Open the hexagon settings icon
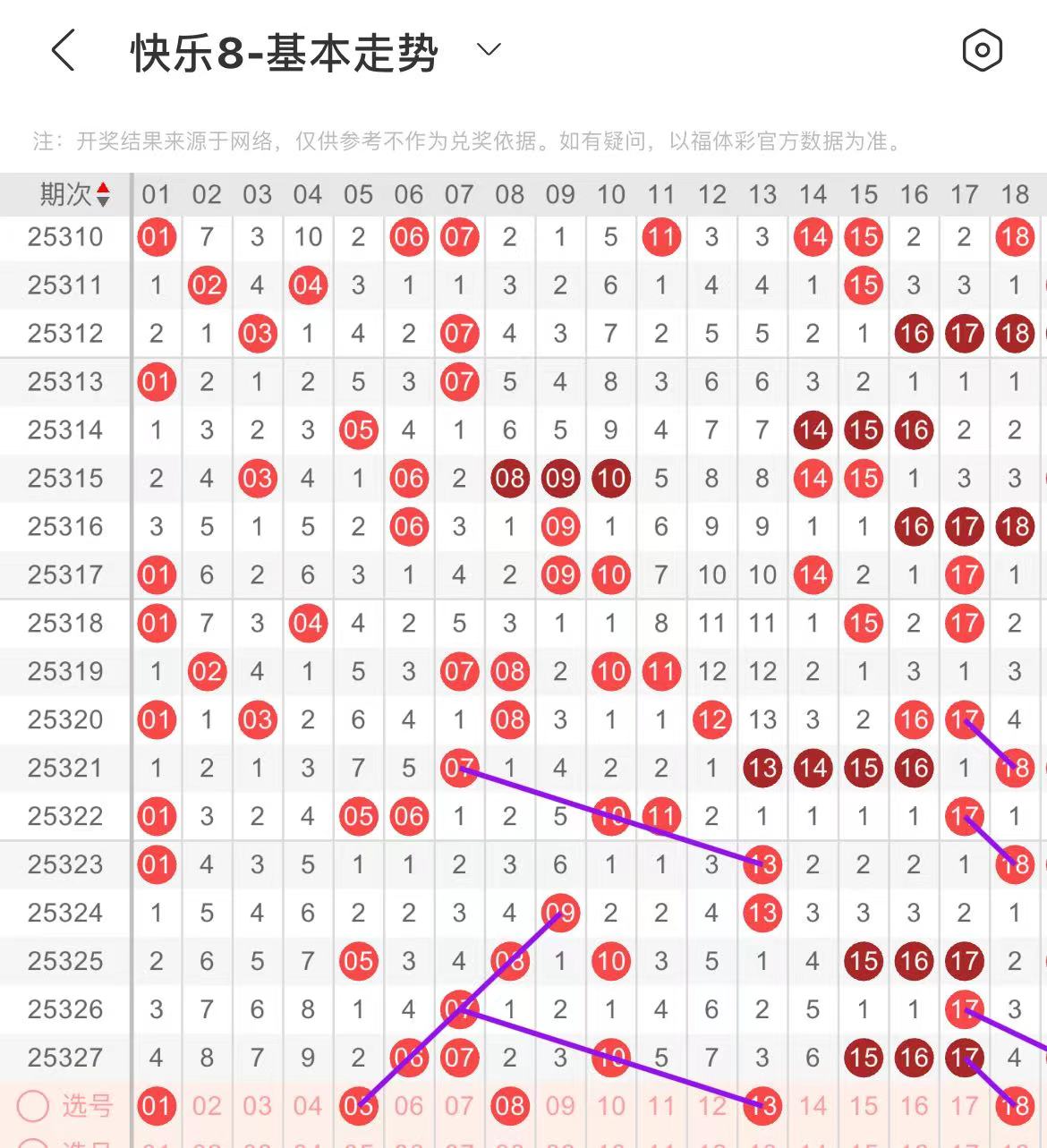 click(982, 50)
